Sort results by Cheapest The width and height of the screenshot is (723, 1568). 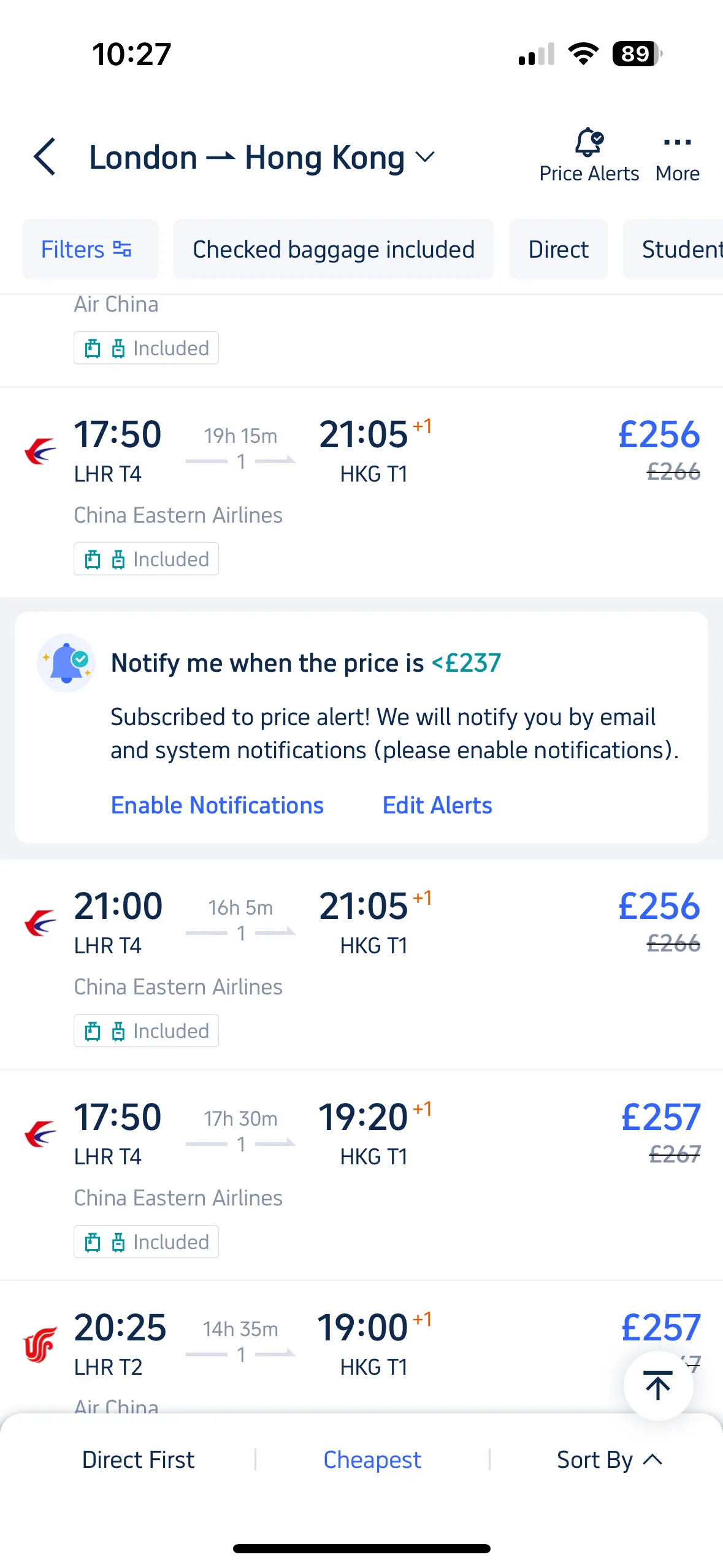pyautogui.click(x=372, y=1459)
